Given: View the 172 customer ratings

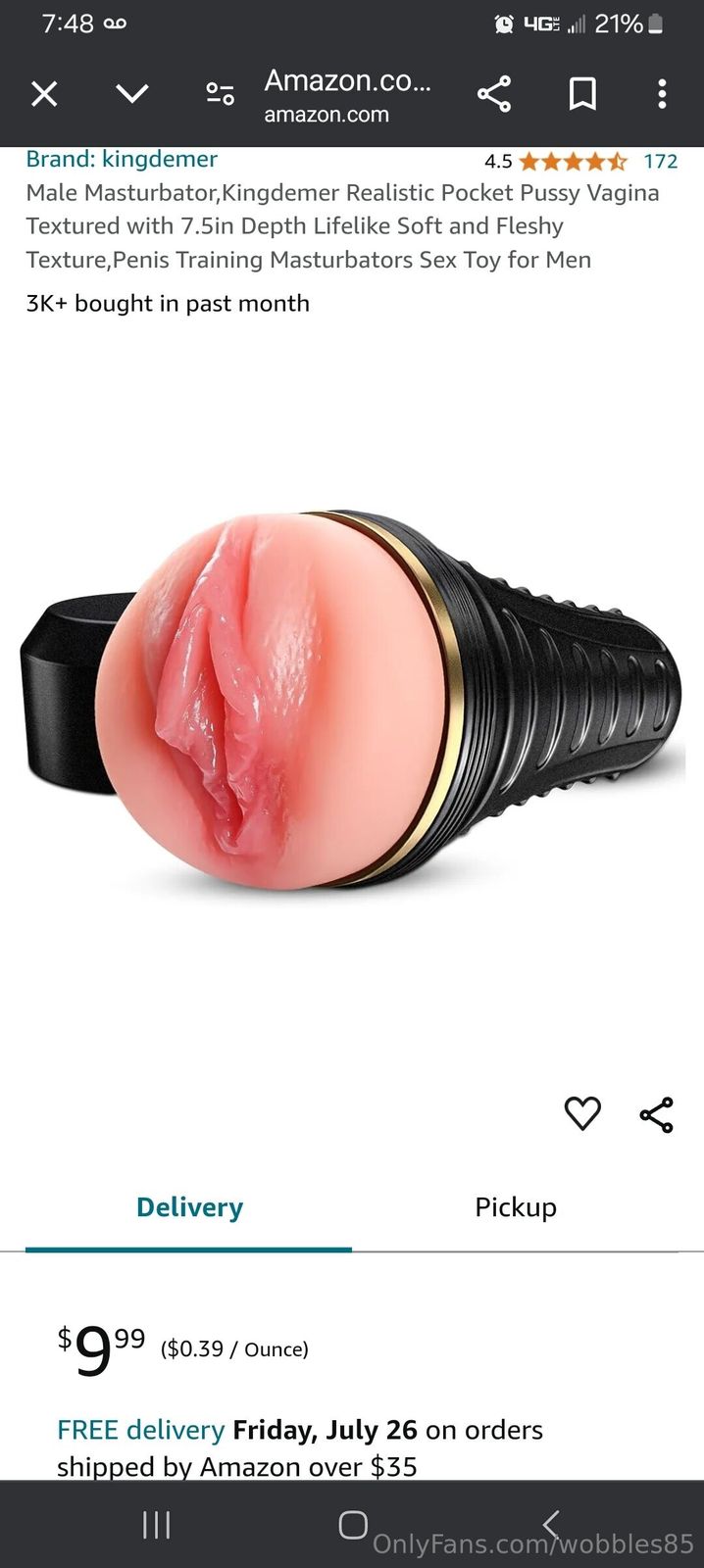Looking at the screenshot, I should (x=660, y=161).
